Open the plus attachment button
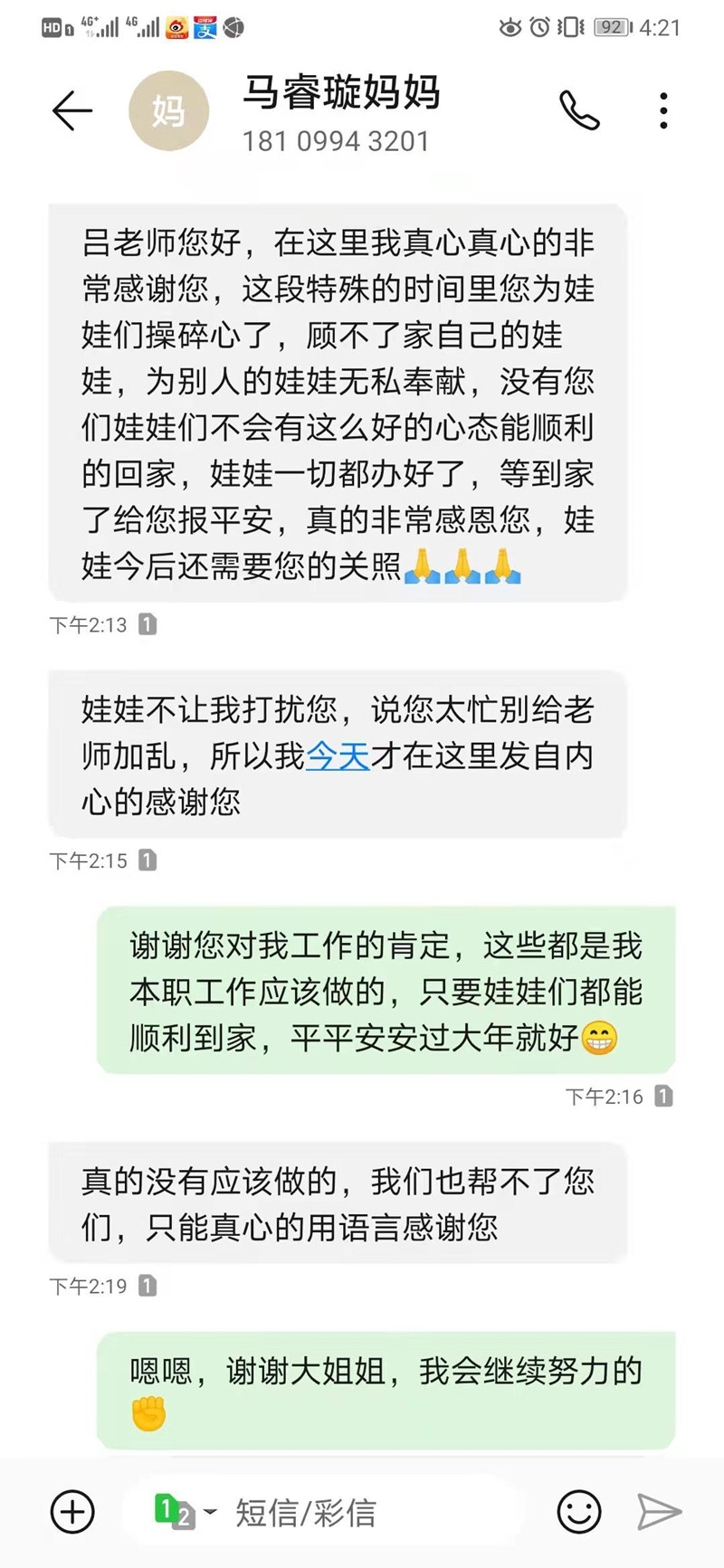Image resolution: width=724 pixels, height=1568 pixels. click(x=72, y=1512)
